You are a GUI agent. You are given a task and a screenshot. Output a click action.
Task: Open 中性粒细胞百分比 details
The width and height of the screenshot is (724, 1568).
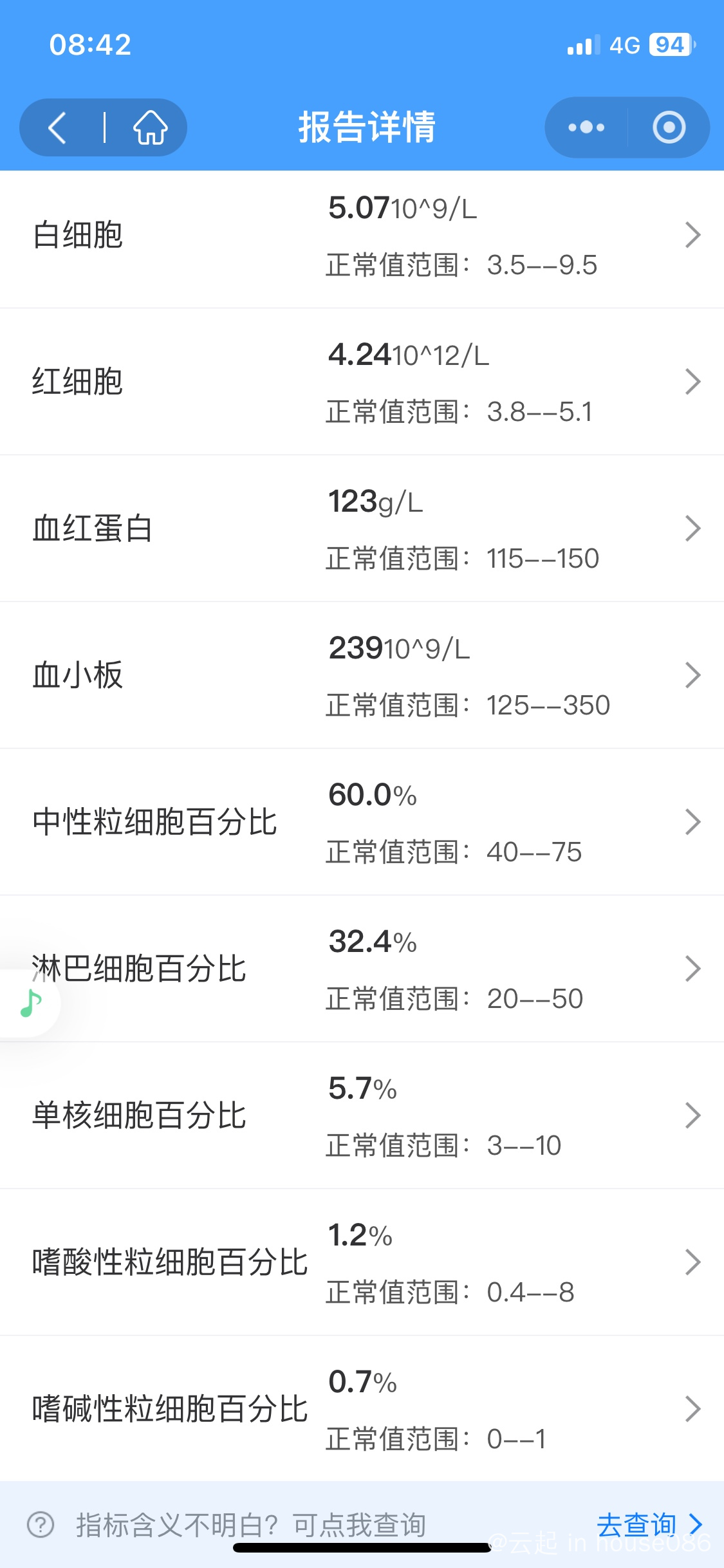(x=362, y=822)
